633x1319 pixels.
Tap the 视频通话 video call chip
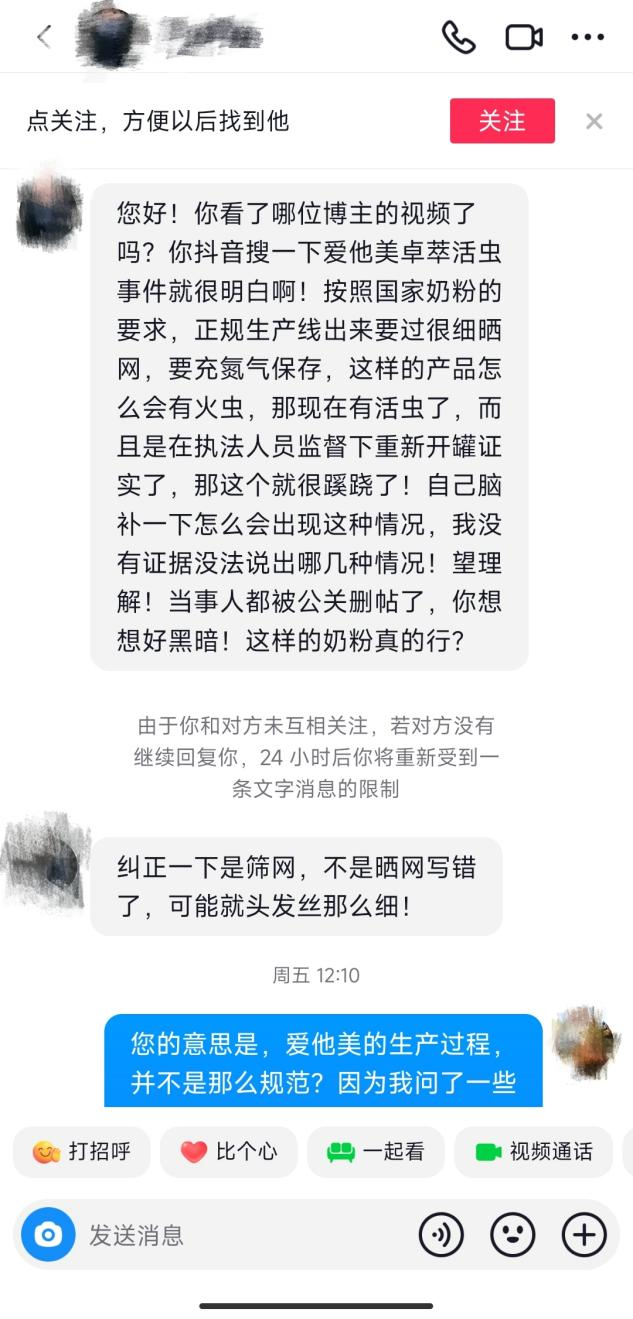pyautogui.click(x=534, y=1152)
